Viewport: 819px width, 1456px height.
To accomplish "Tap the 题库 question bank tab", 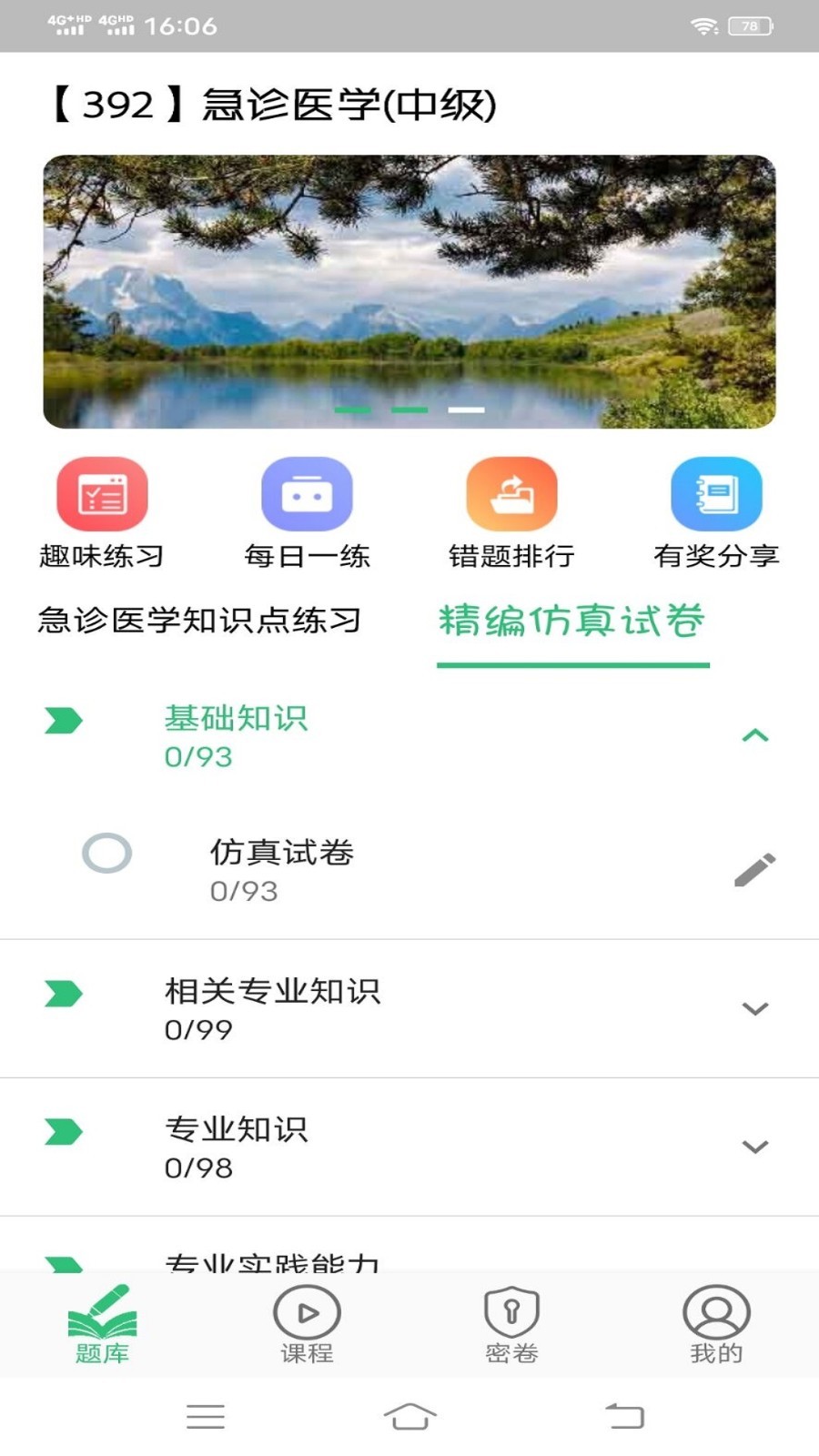I will click(x=102, y=1313).
